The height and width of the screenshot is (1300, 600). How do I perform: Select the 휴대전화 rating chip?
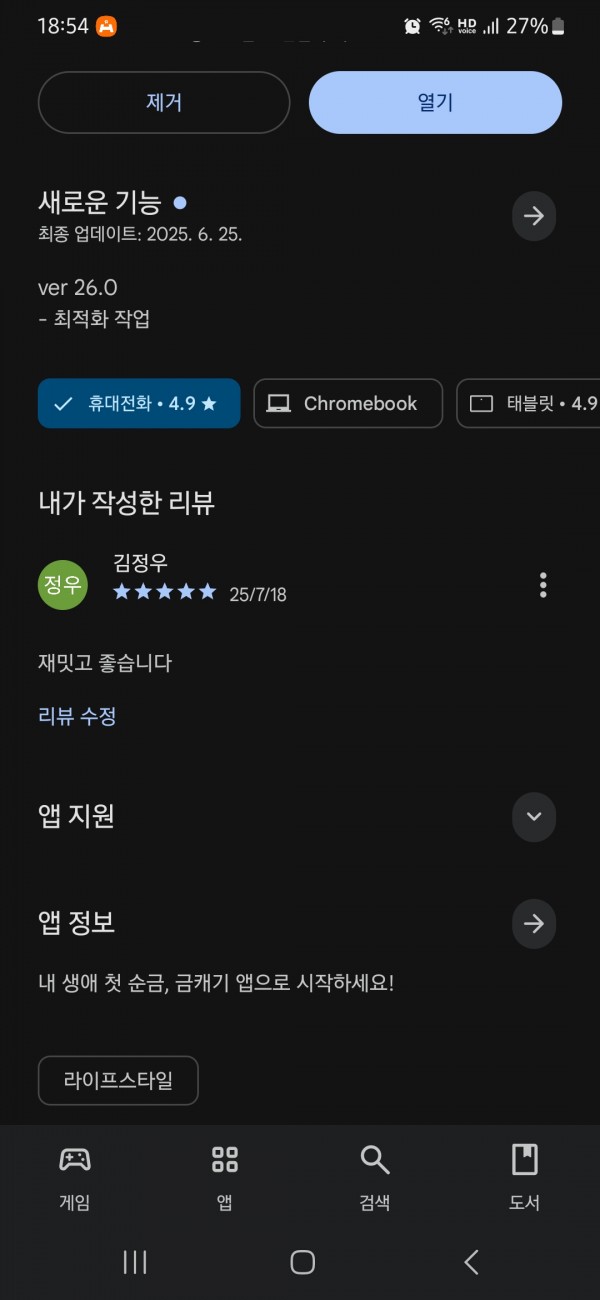(139, 403)
